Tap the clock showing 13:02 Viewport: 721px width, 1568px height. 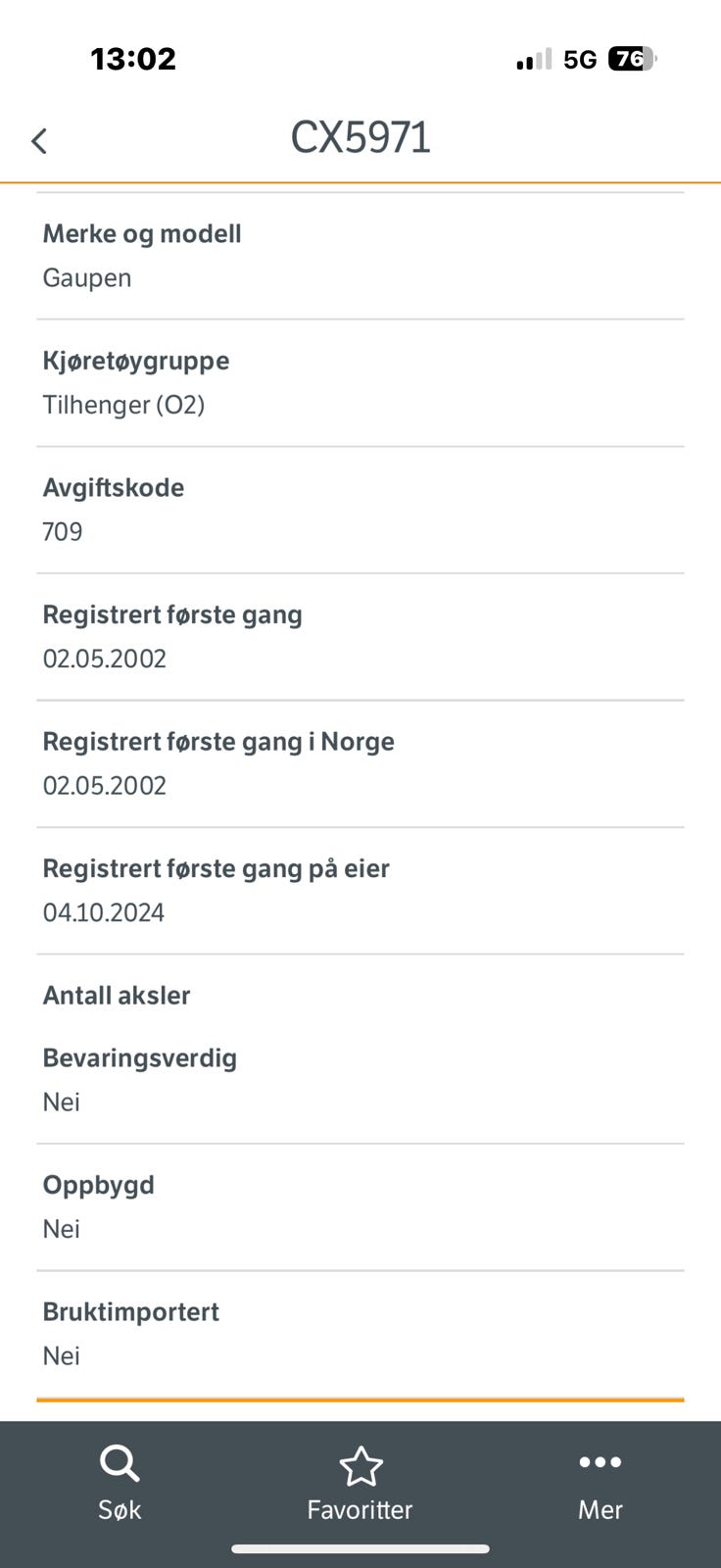(x=136, y=59)
